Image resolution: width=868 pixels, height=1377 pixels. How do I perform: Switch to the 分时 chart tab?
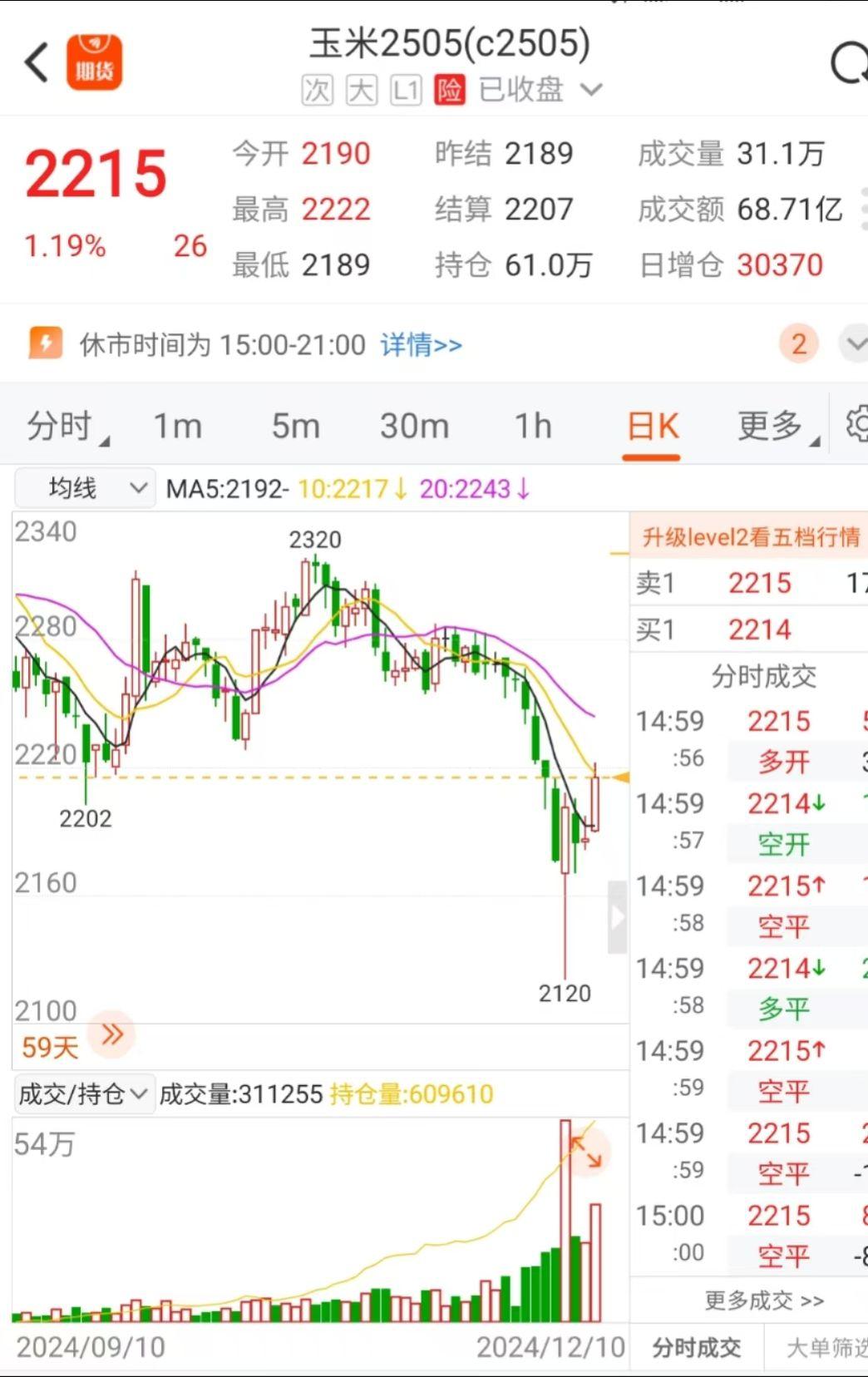coord(62,424)
